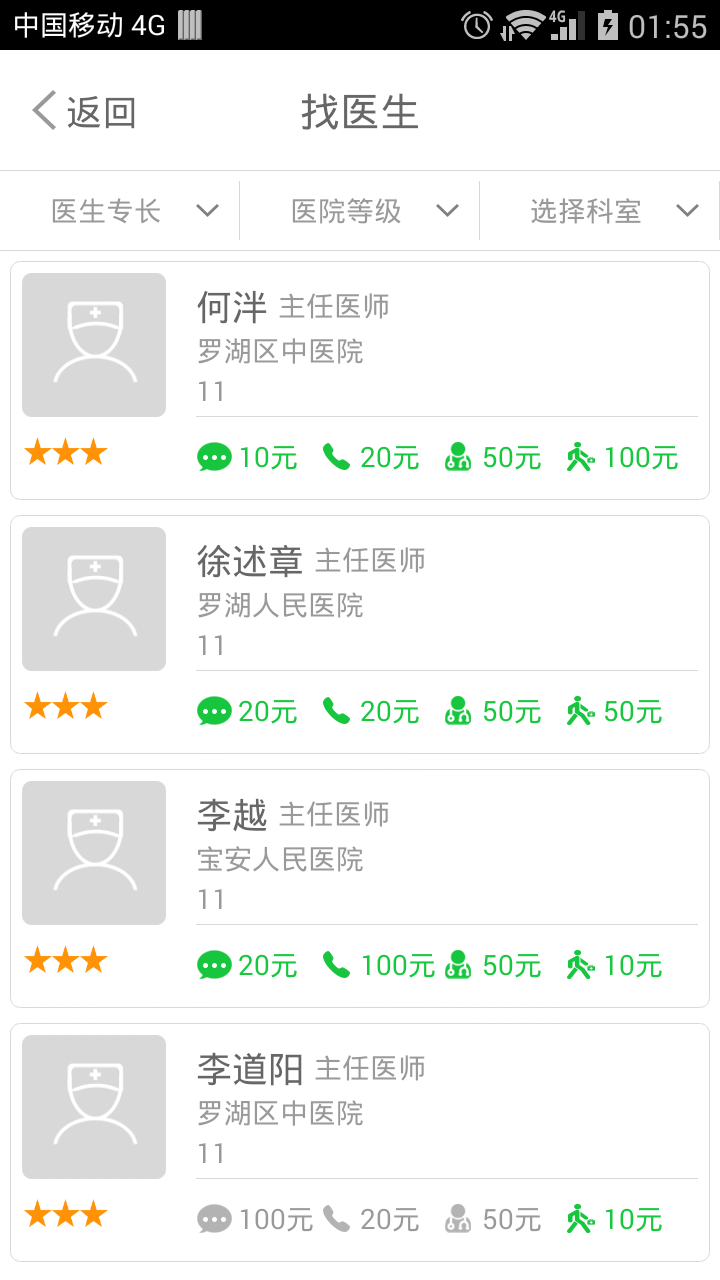
Task: Select 徐述章's 50元 private doctor option
Action: pos(493,712)
